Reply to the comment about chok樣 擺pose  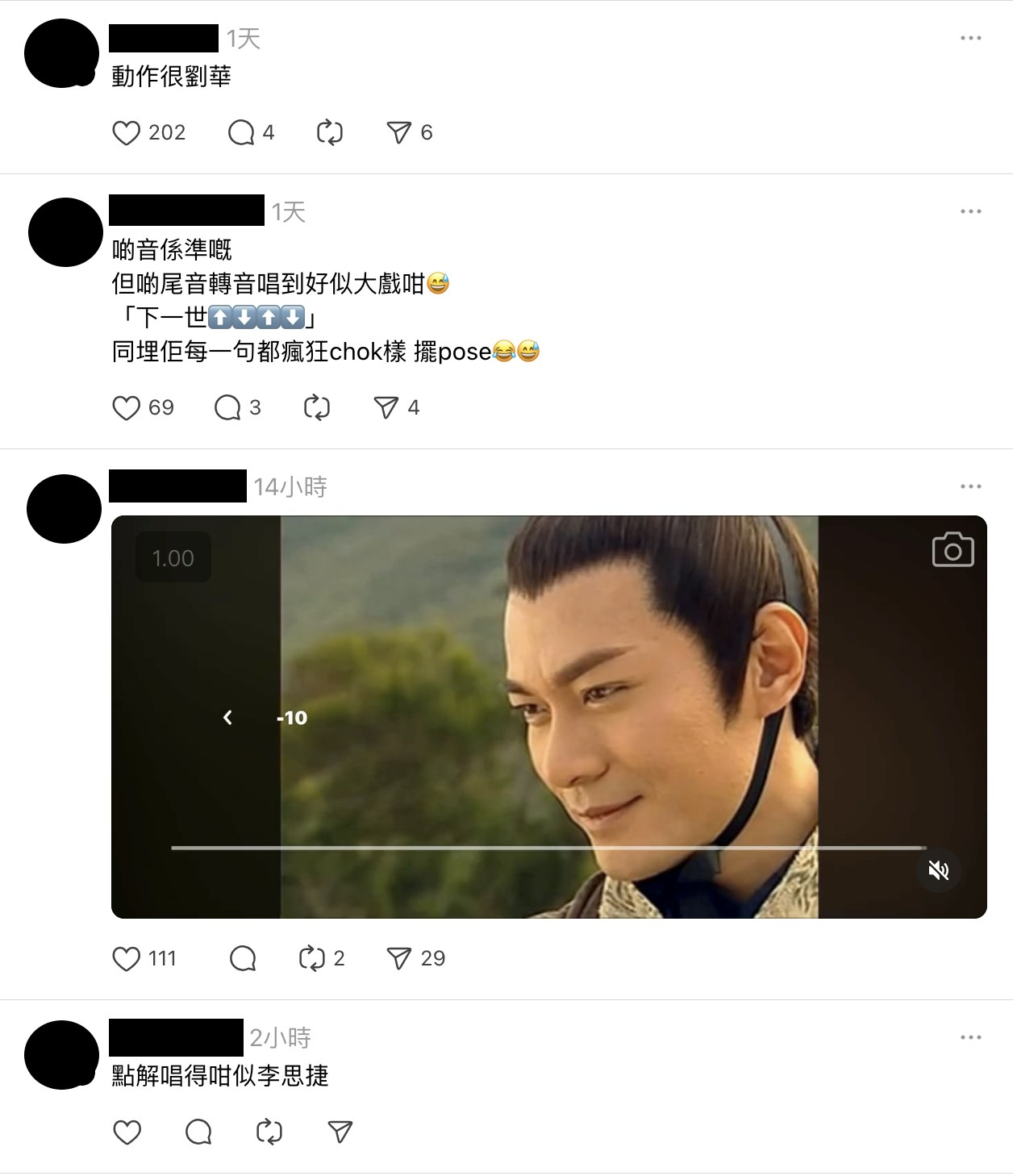click(228, 407)
